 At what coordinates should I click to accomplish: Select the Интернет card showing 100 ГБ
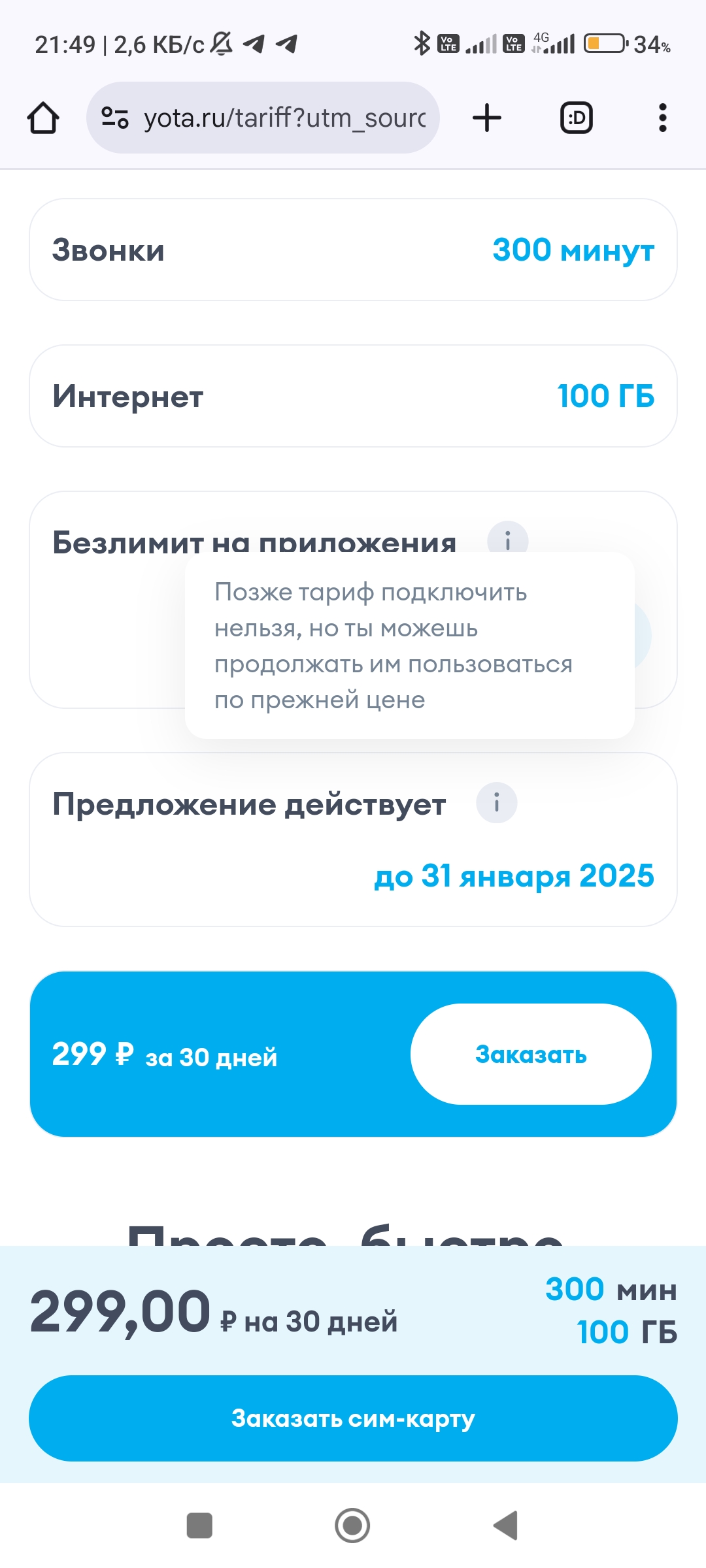coord(353,395)
